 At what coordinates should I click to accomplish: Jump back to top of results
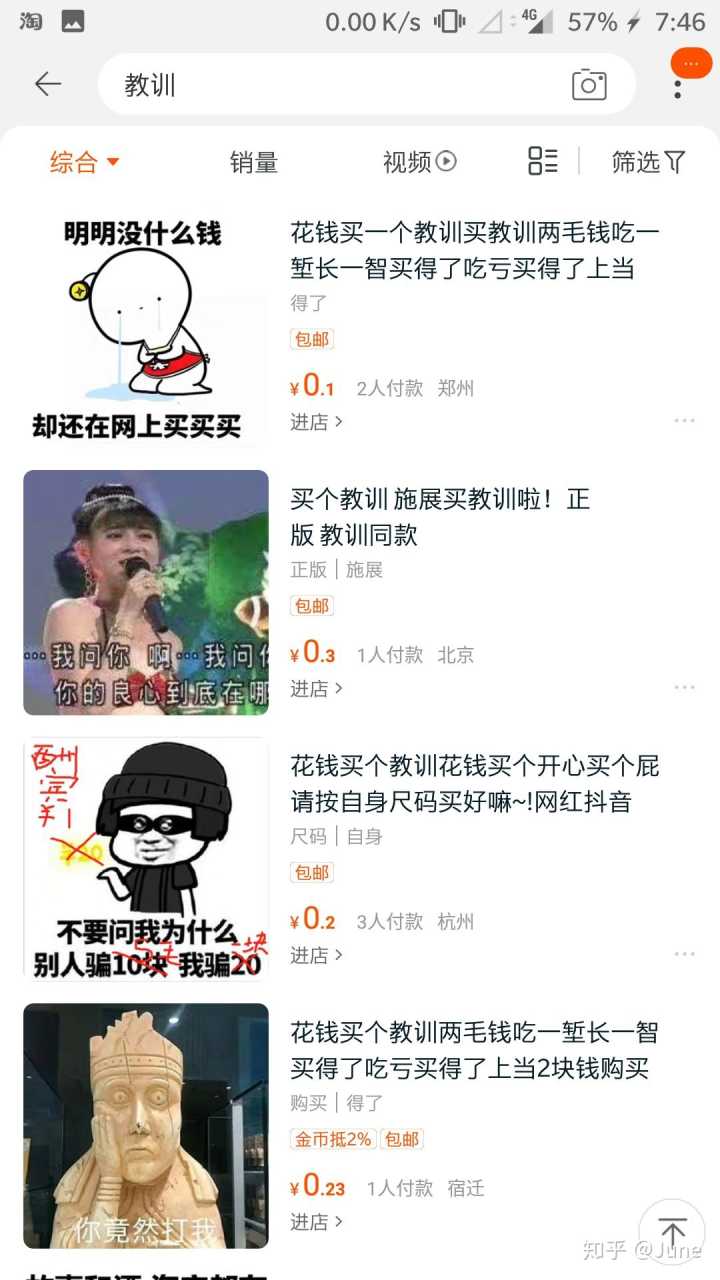673,1233
